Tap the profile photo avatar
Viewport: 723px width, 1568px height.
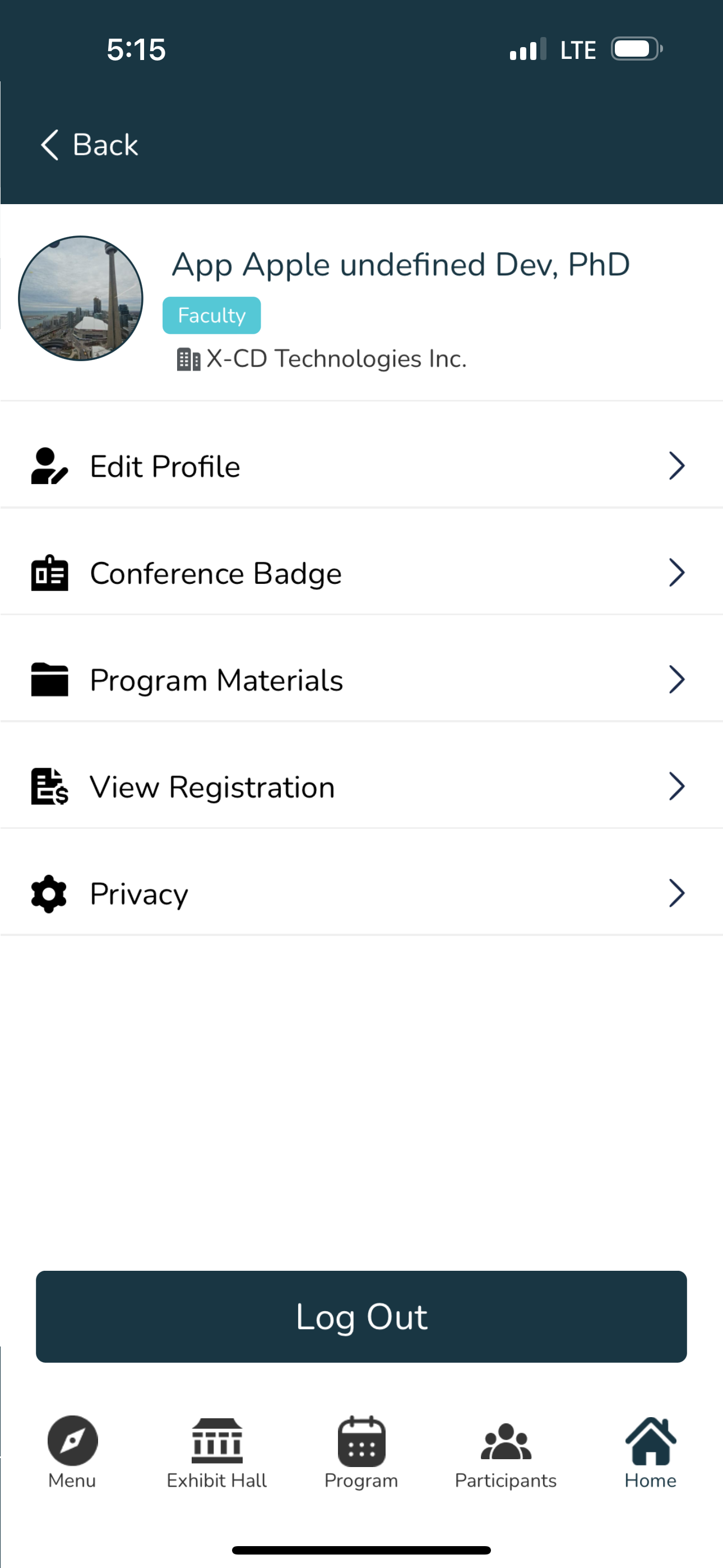pyautogui.click(x=80, y=298)
